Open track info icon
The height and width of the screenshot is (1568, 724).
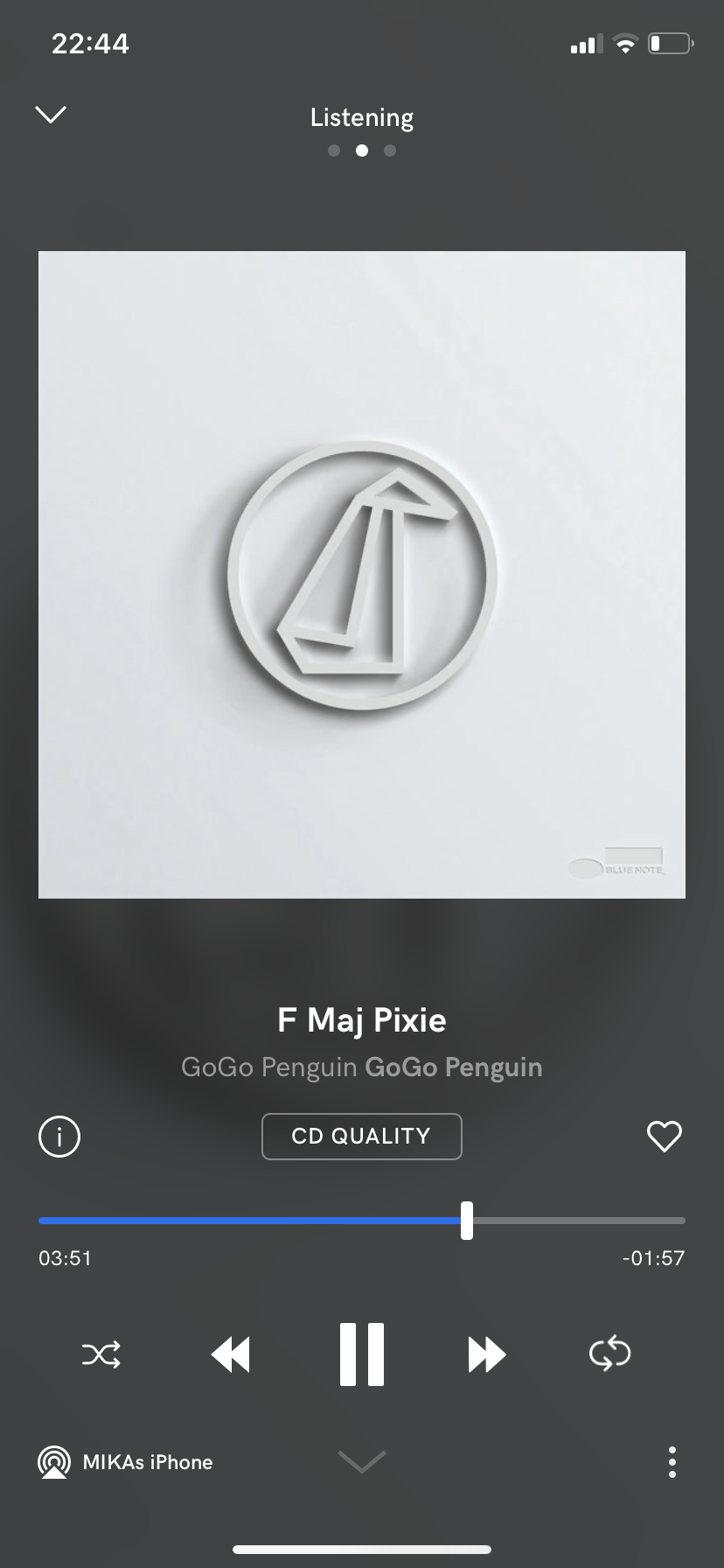[59, 1137]
